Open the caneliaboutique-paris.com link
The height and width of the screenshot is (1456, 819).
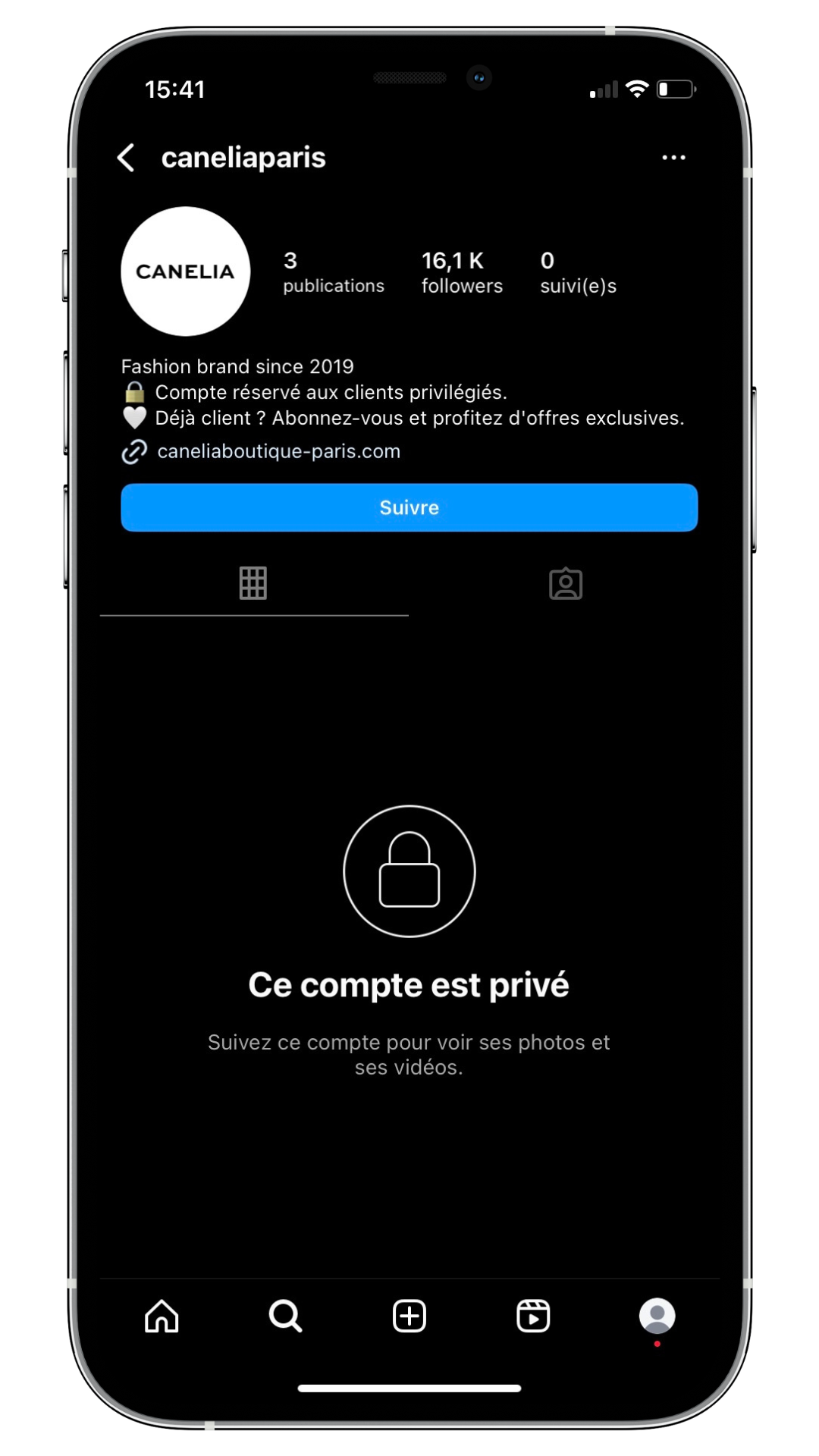(x=278, y=451)
